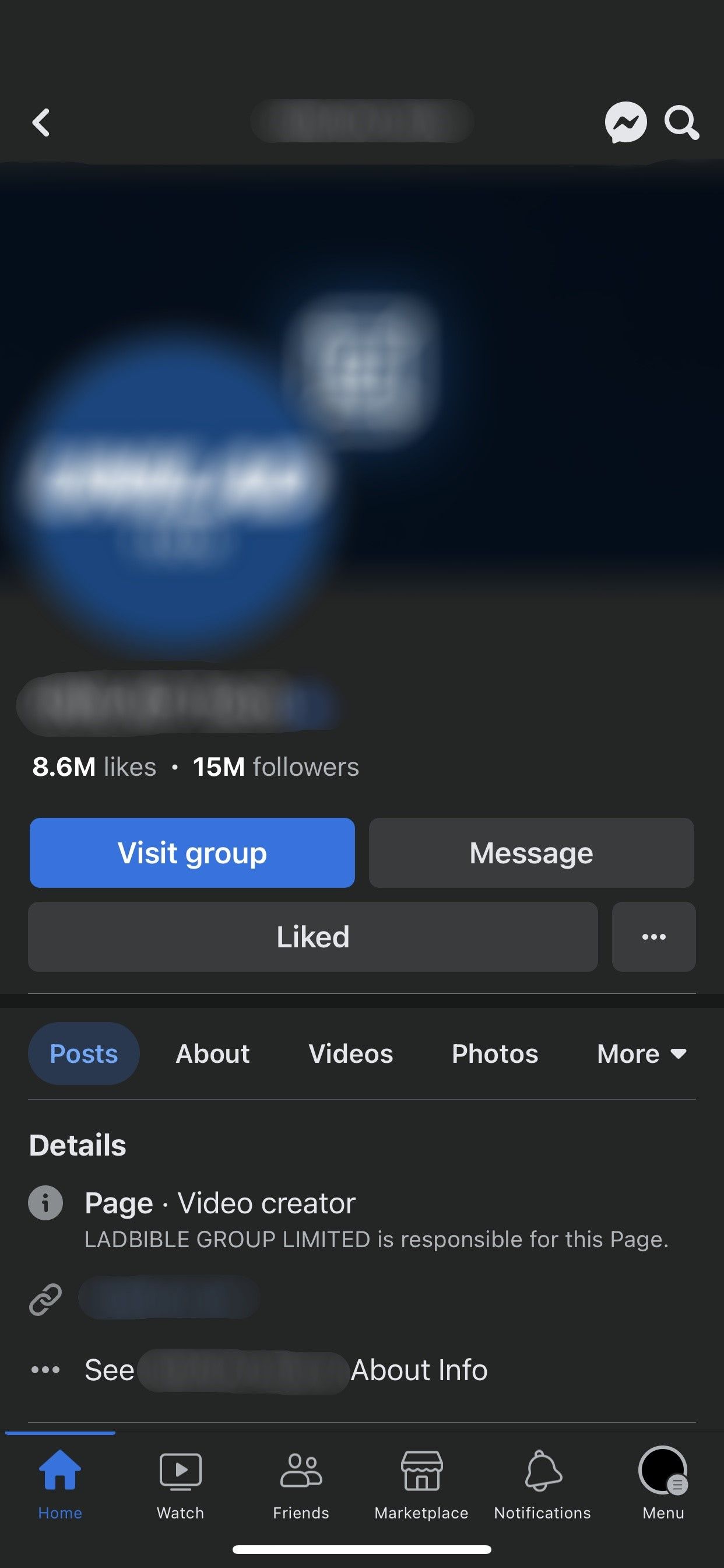Tap the page info icon in Details
Image resolution: width=724 pixels, height=1568 pixels.
pos(45,1202)
